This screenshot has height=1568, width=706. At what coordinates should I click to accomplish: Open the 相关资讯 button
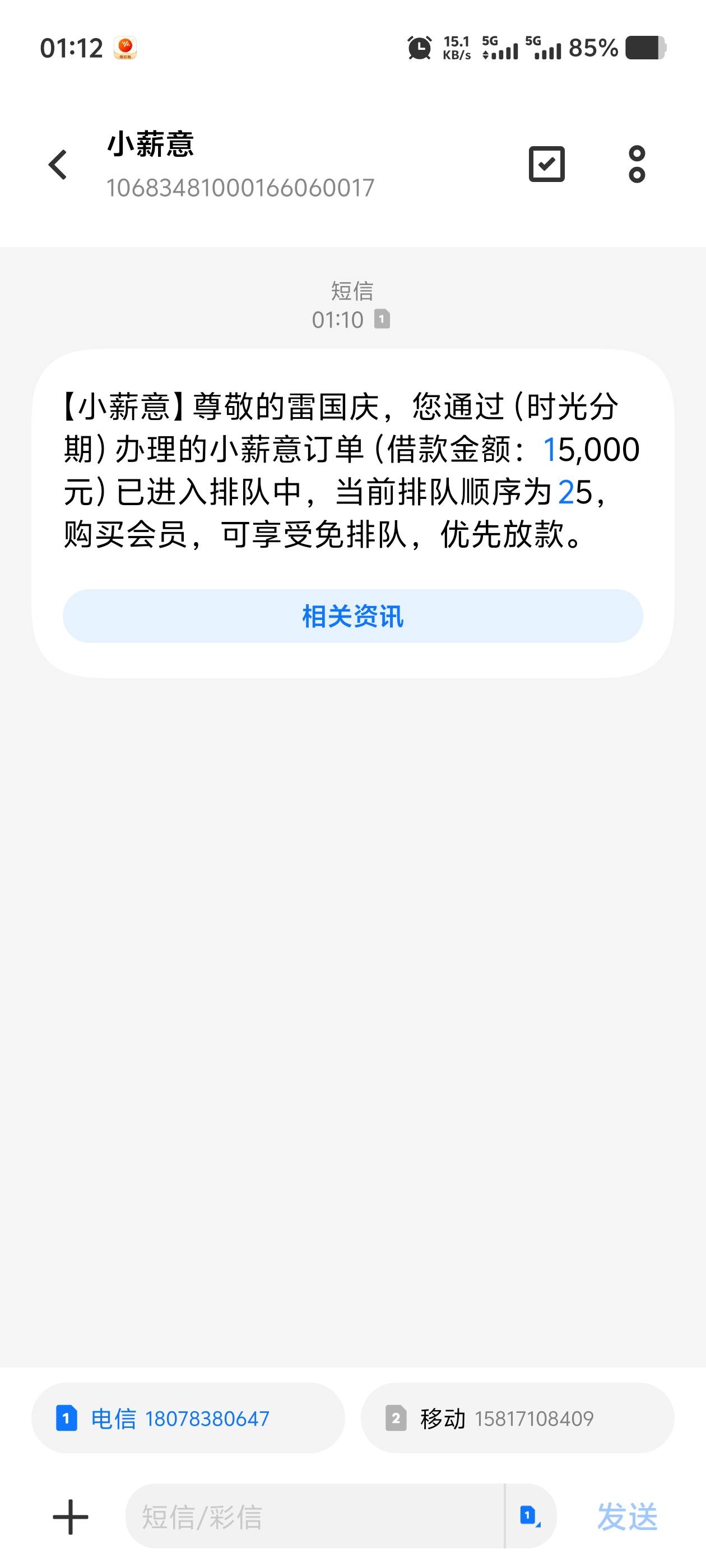tap(352, 616)
